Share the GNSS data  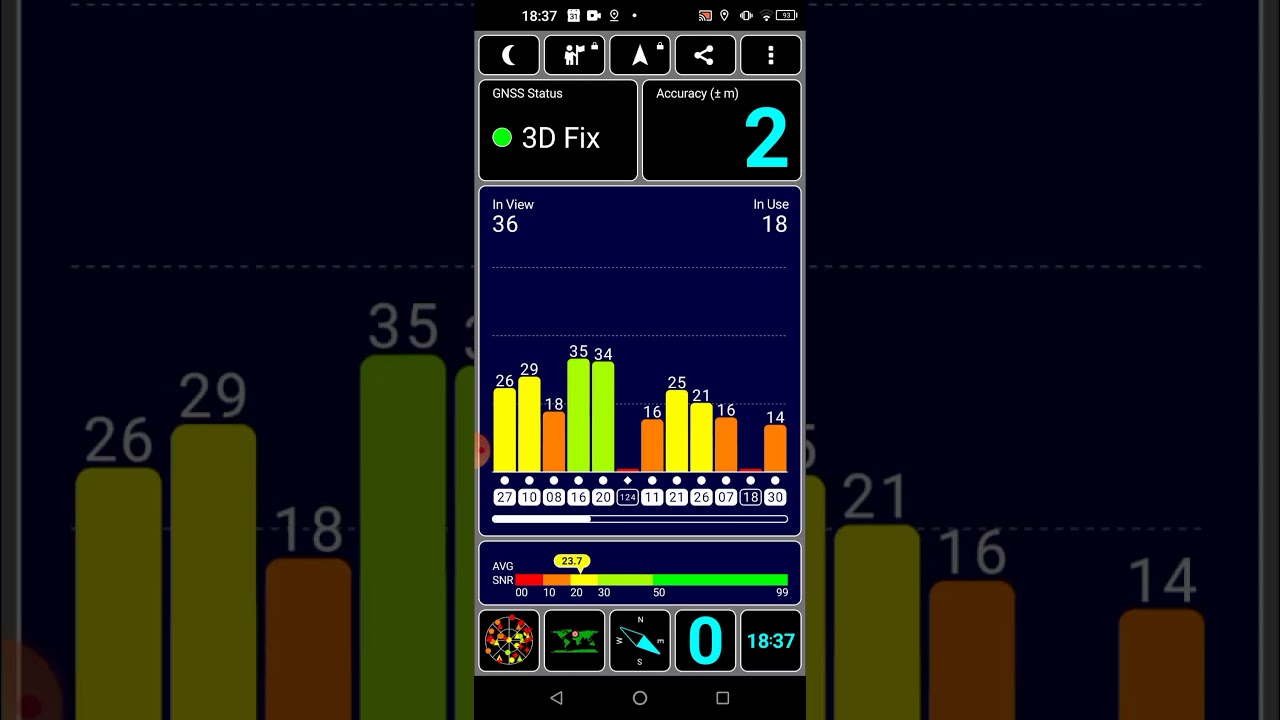click(x=705, y=56)
